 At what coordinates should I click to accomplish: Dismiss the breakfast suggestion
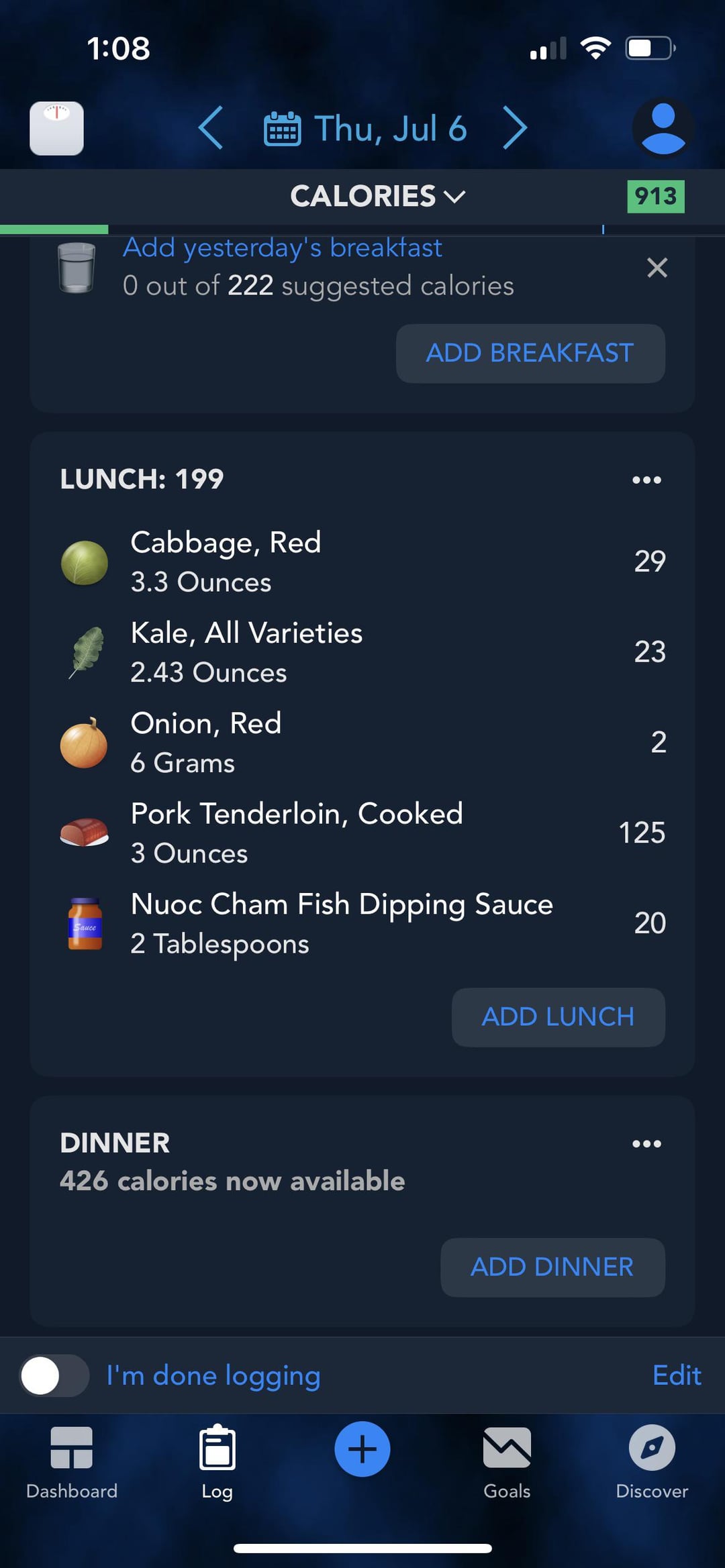[657, 268]
